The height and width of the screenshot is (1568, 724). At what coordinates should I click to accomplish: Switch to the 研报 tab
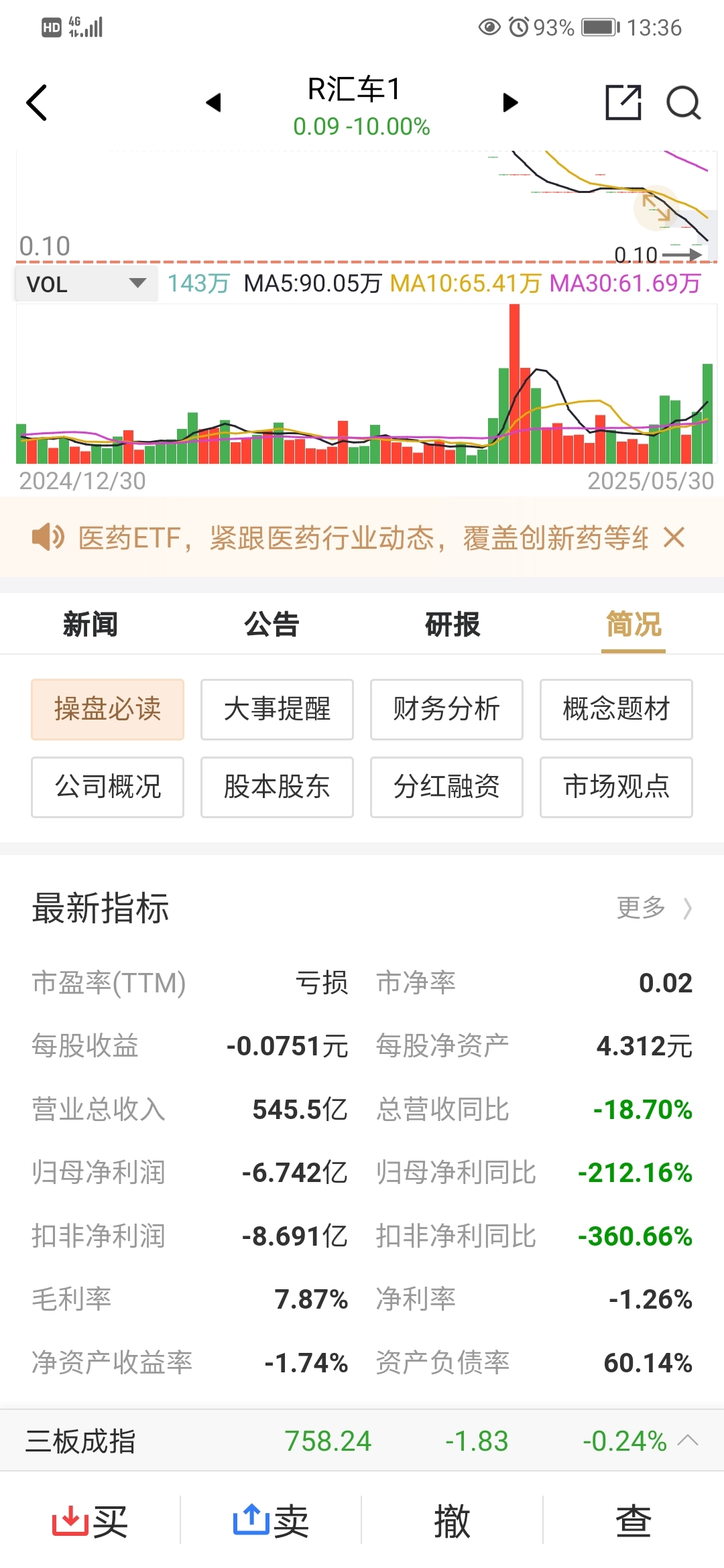click(452, 624)
